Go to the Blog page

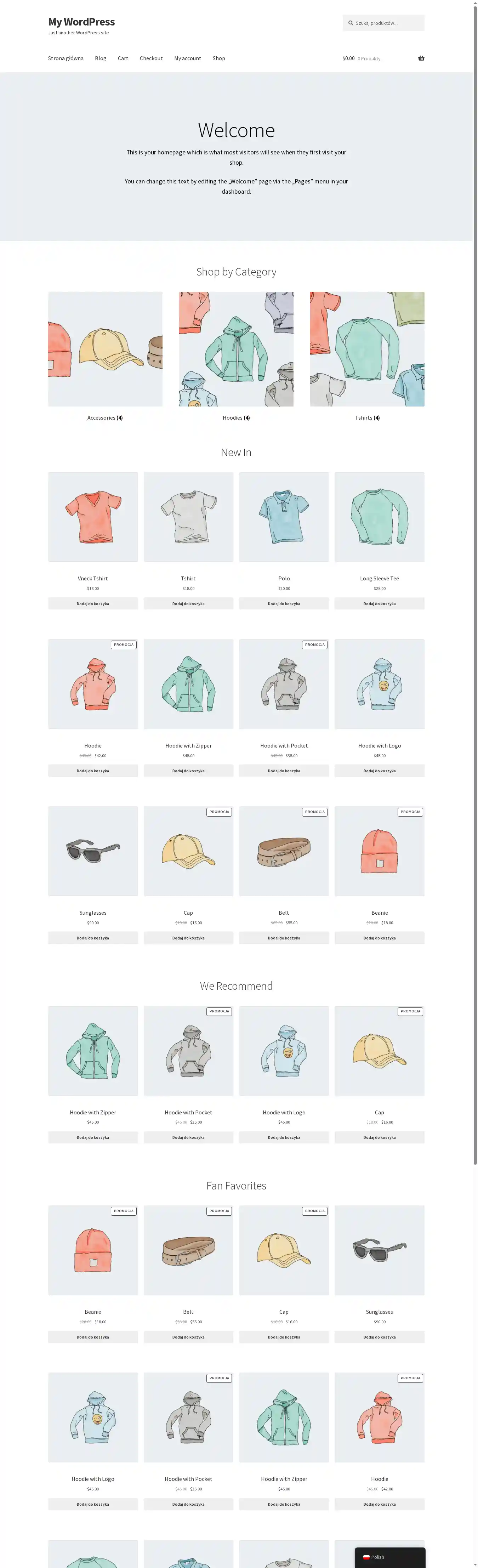[x=101, y=58]
